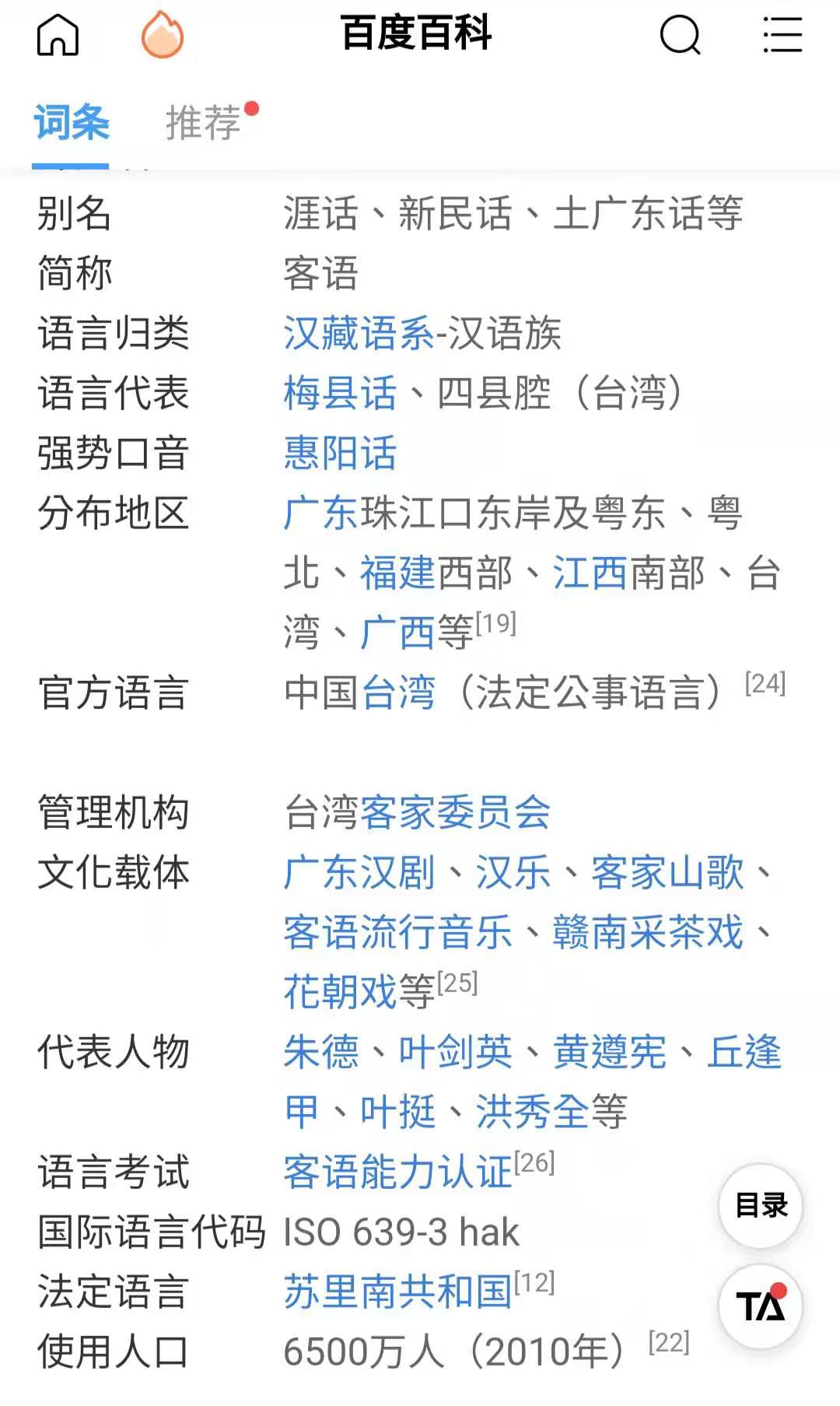The width and height of the screenshot is (840, 1406).
Task: Switch to the 推荐 tab
Action: coord(204,123)
